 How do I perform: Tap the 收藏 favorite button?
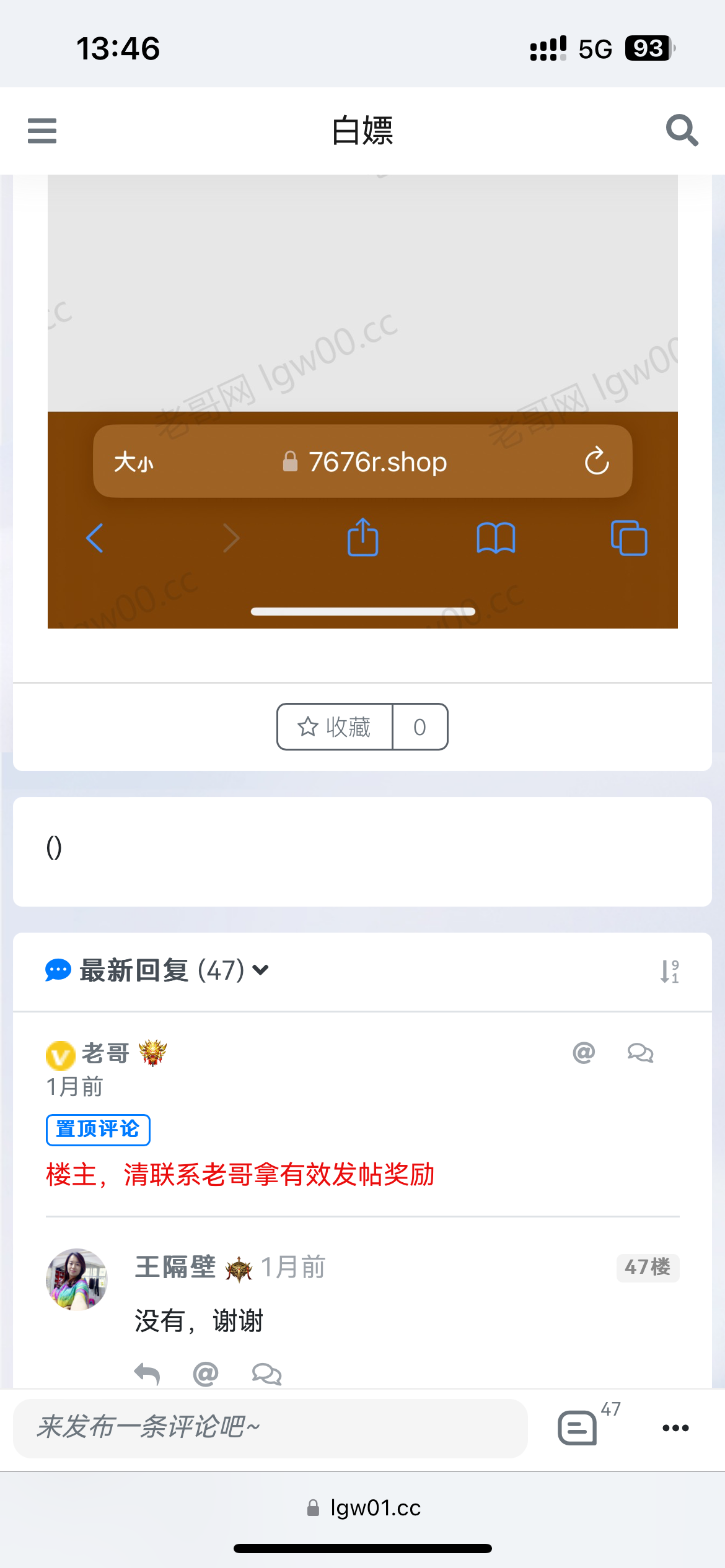[x=335, y=726]
